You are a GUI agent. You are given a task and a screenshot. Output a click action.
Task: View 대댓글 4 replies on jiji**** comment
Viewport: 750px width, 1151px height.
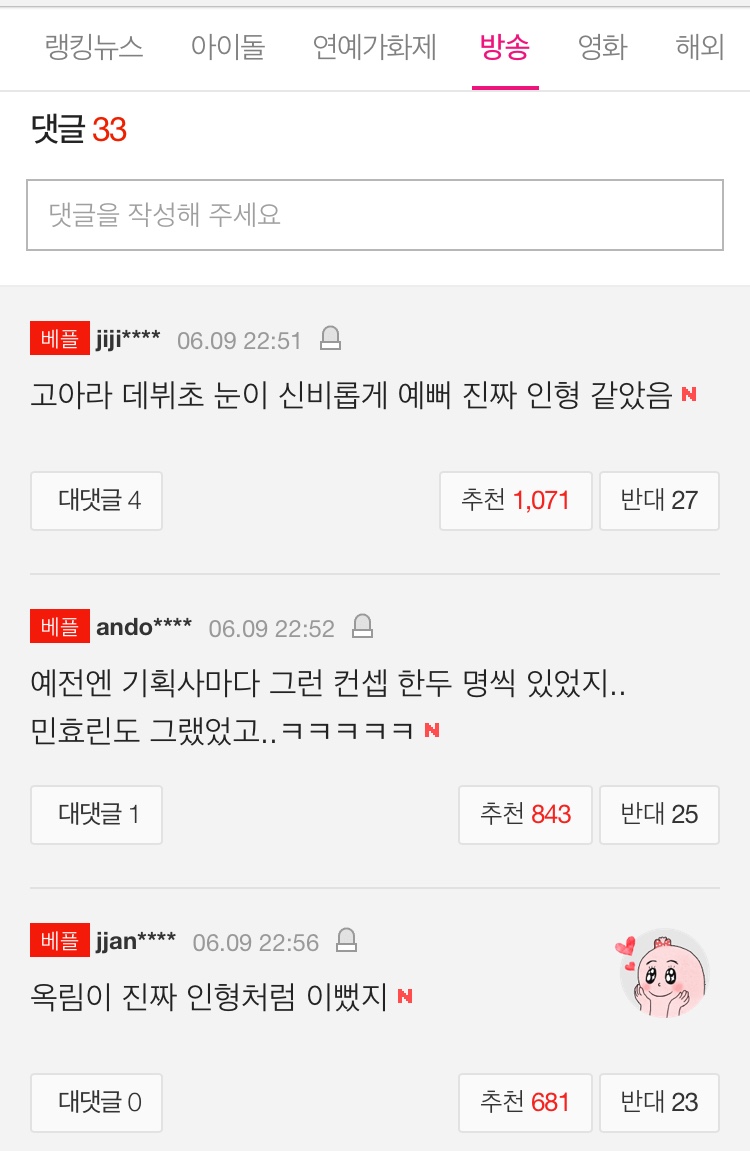point(97,500)
